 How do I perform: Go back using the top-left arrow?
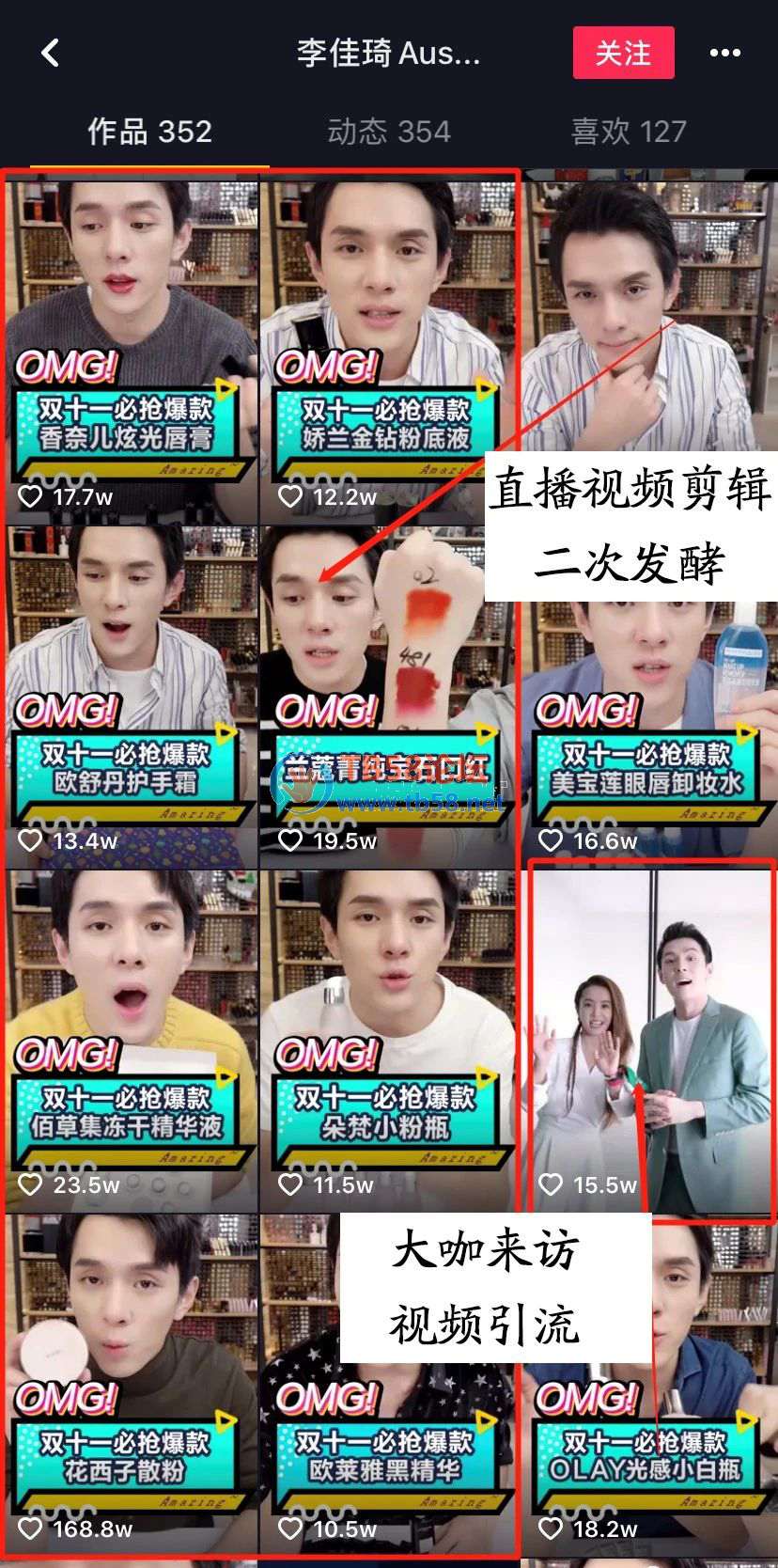tap(51, 53)
